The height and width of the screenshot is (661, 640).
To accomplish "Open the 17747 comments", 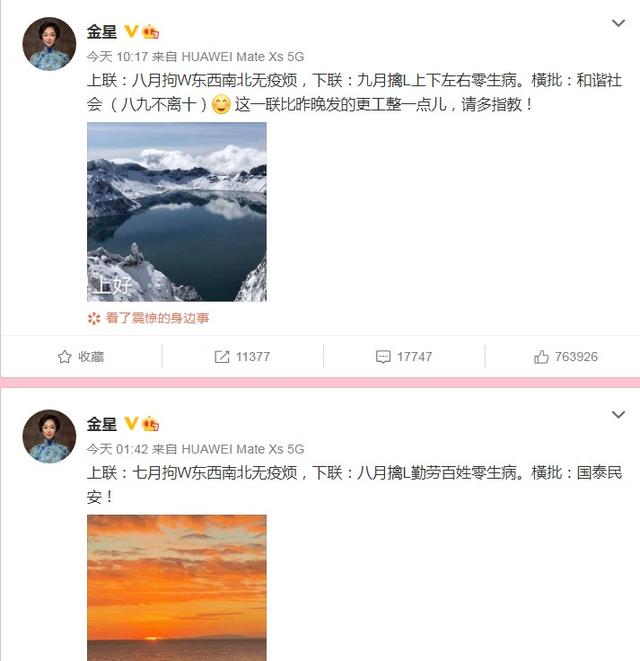I will 403,356.
